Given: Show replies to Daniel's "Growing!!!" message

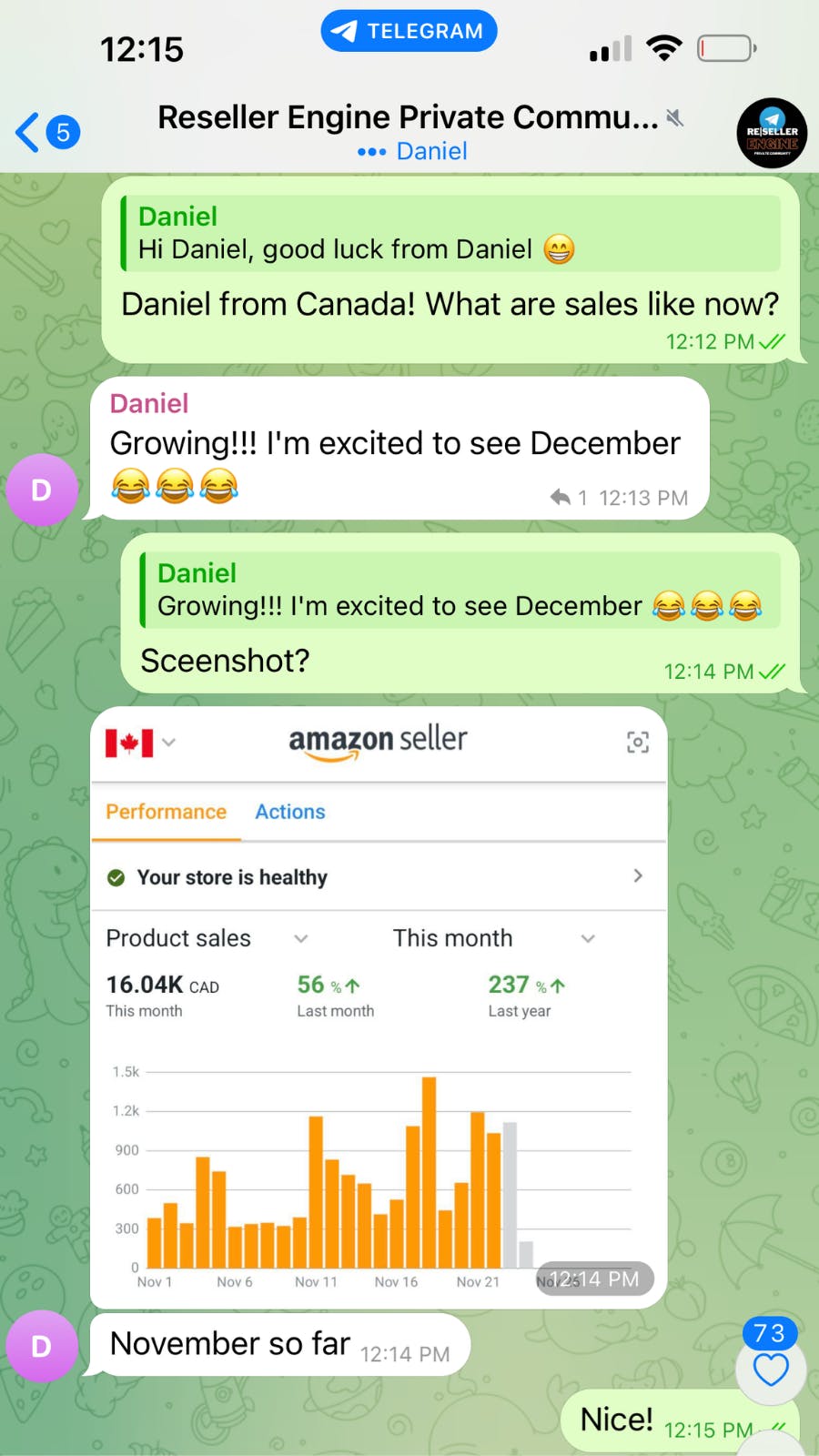Looking at the screenshot, I should click(x=569, y=498).
